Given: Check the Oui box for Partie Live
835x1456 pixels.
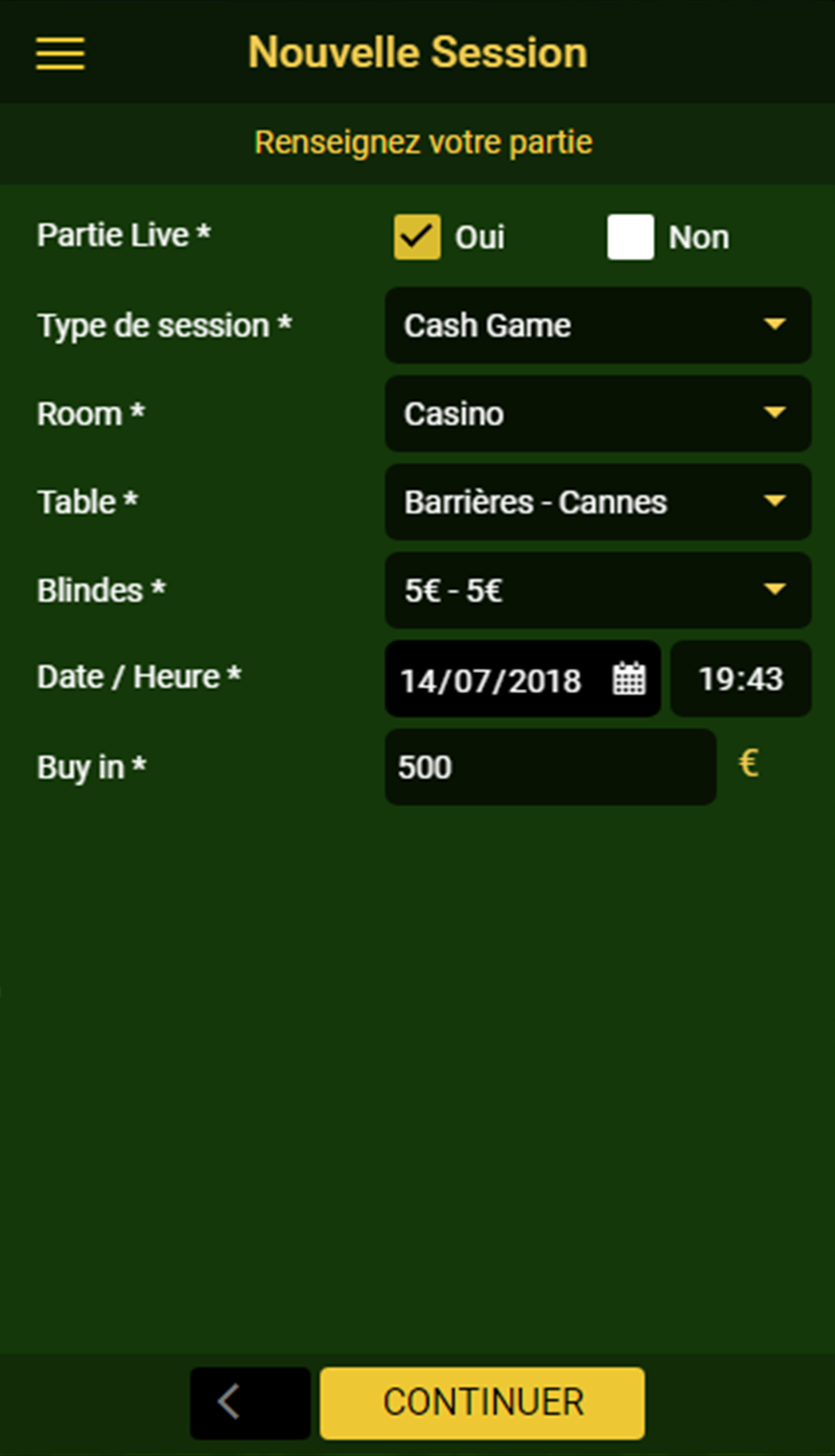Looking at the screenshot, I should tap(417, 237).
